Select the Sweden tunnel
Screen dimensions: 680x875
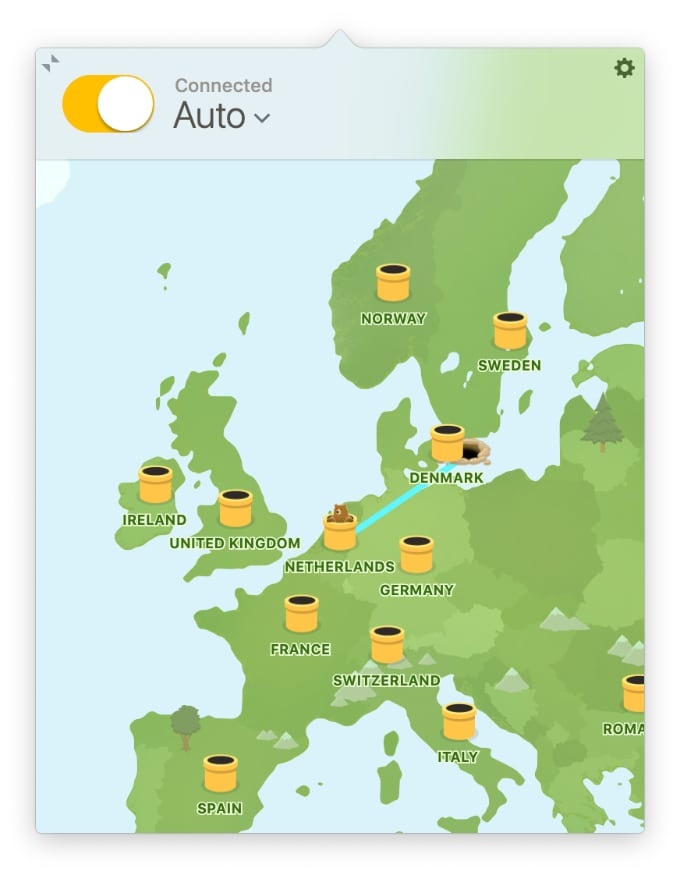510,330
